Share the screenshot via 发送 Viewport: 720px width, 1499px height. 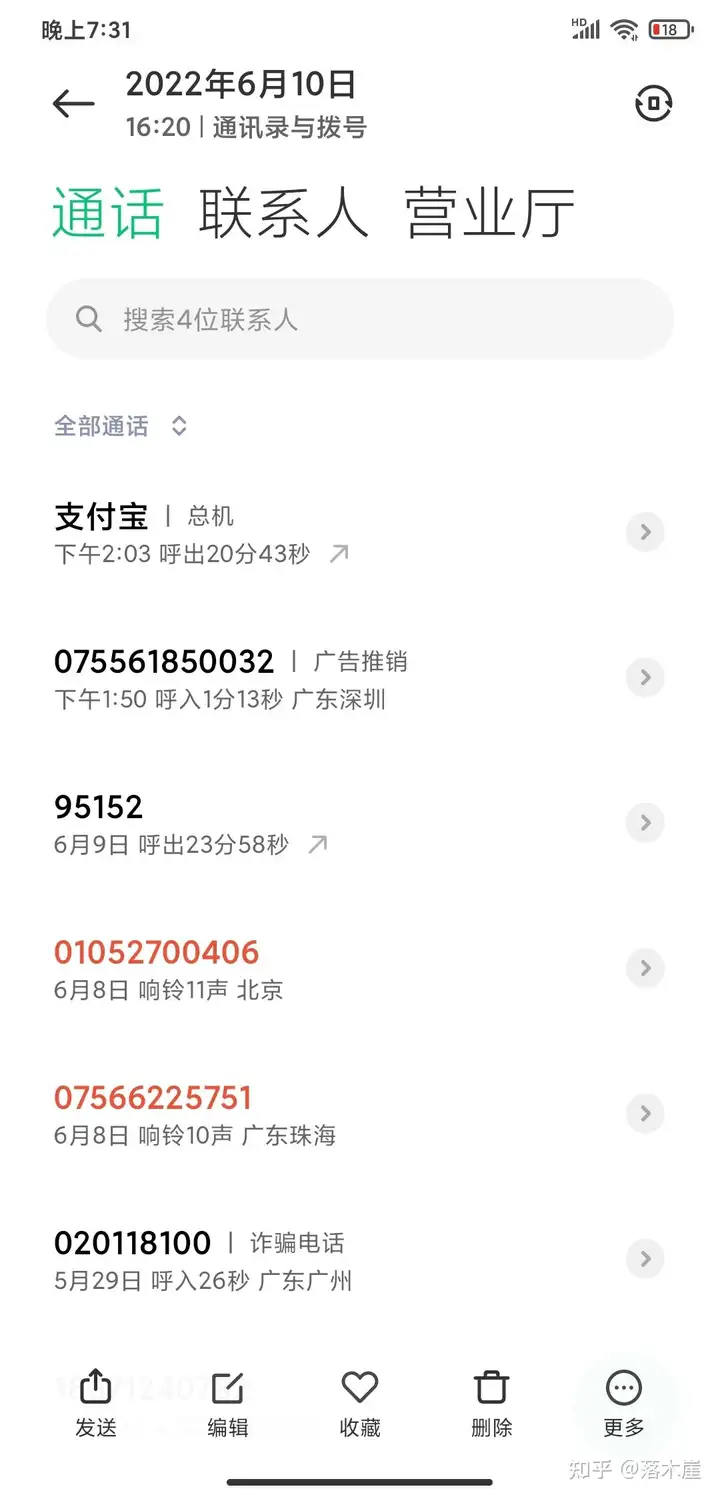(x=96, y=1404)
